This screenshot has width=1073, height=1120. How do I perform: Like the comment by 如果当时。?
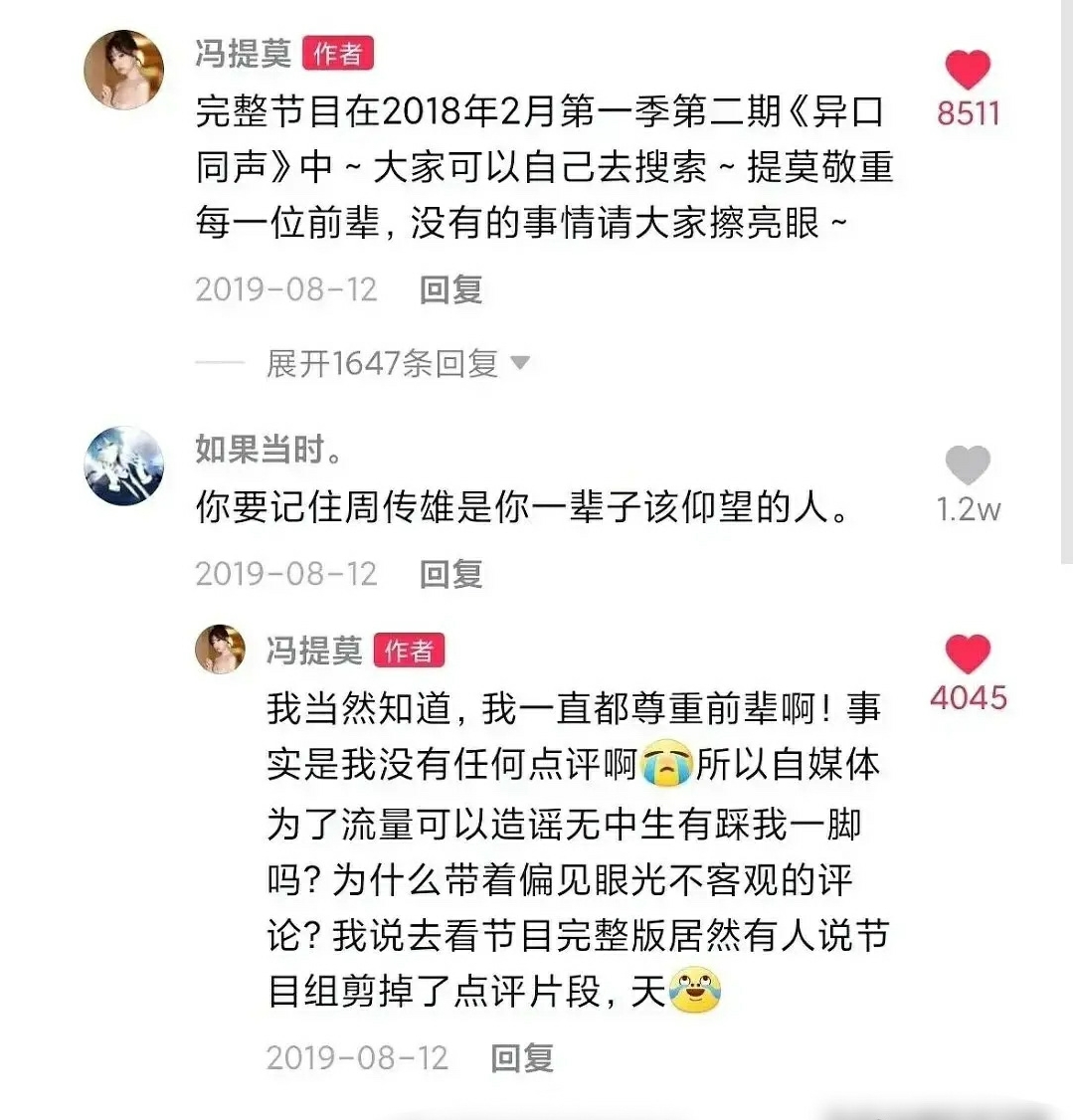pos(967,466)
